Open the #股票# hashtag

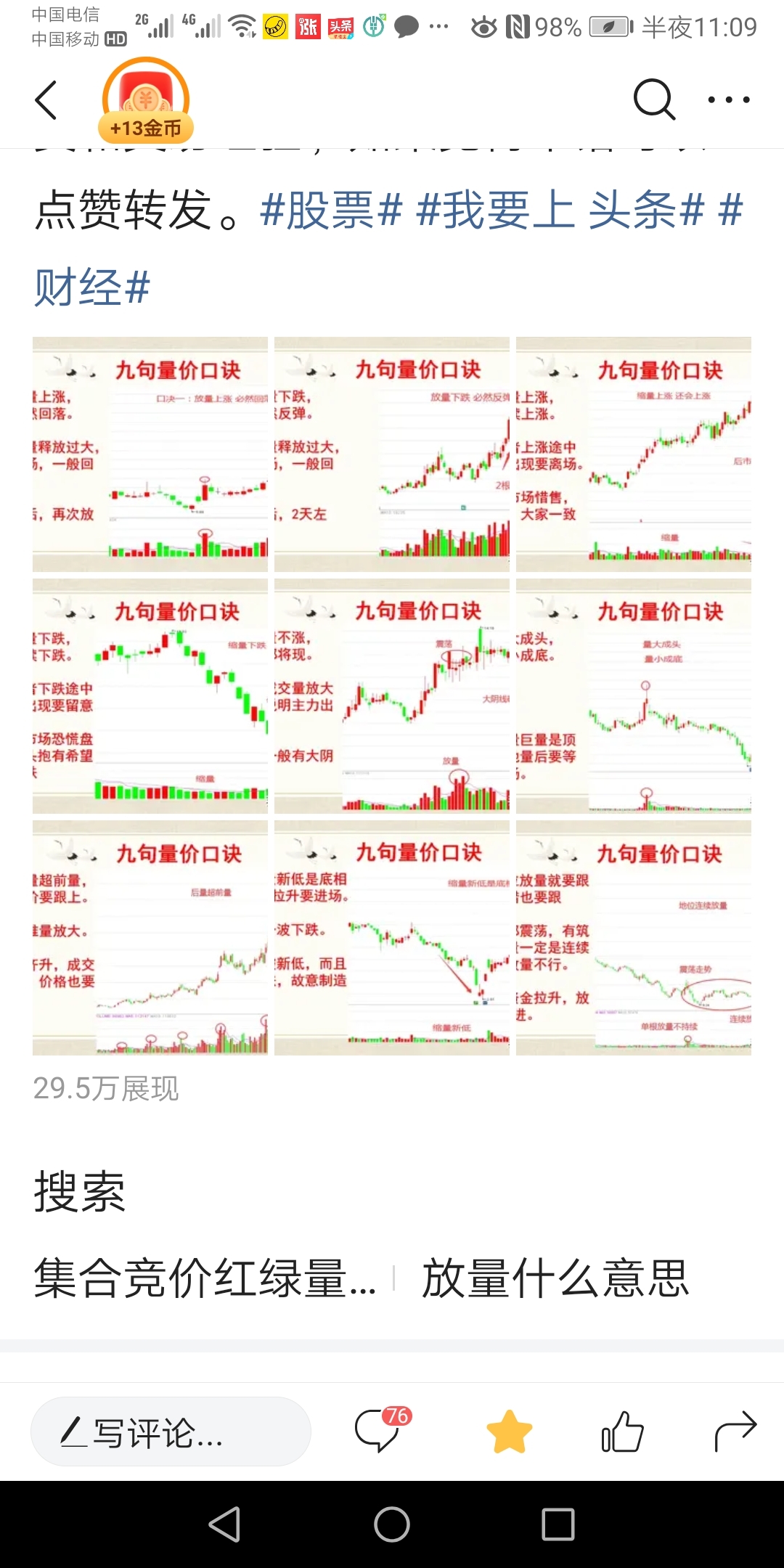click(x=331, y=211)
